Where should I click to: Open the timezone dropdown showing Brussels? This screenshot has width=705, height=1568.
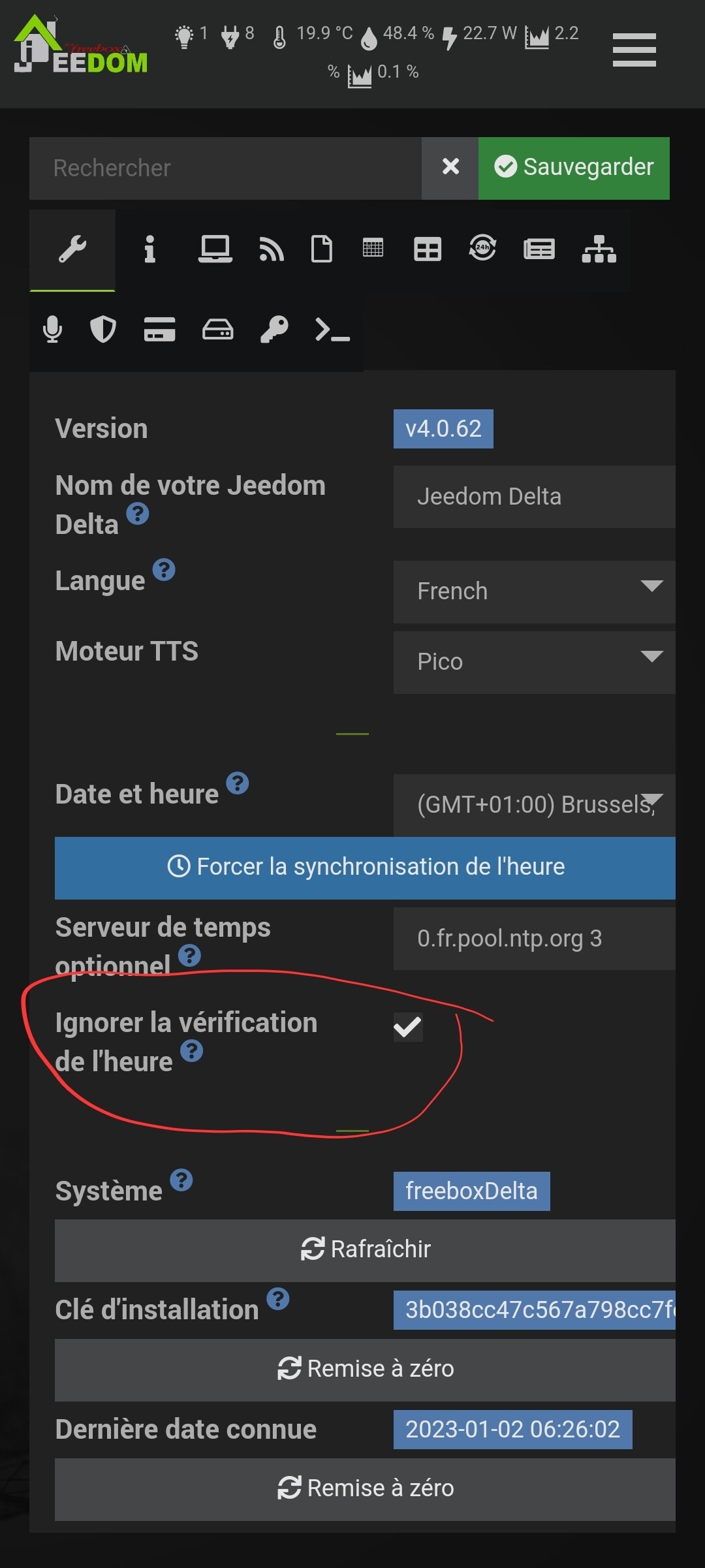tap(534, 805)
